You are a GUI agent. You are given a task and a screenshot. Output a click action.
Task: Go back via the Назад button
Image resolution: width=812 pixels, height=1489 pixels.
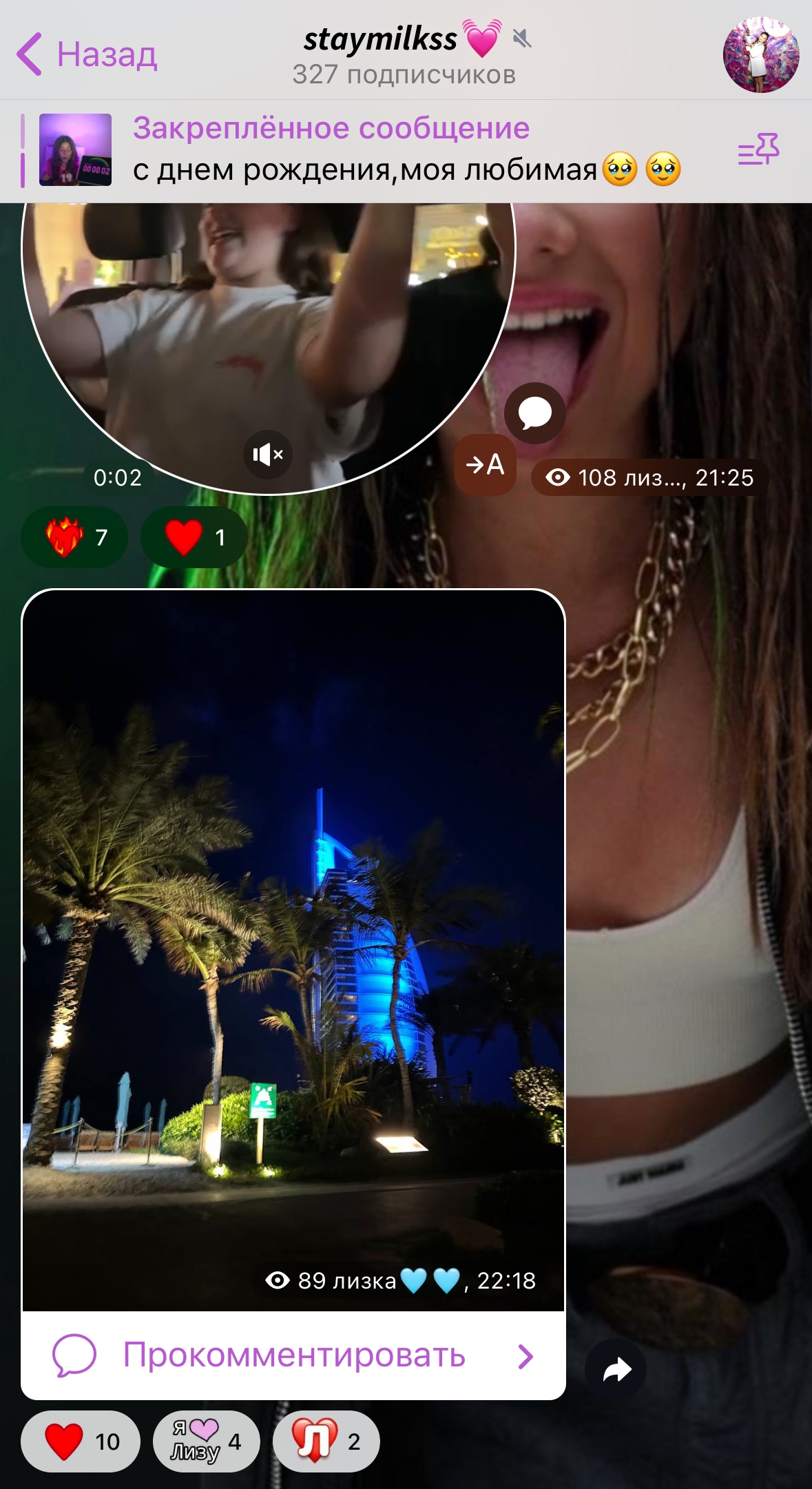coord(87,54)
